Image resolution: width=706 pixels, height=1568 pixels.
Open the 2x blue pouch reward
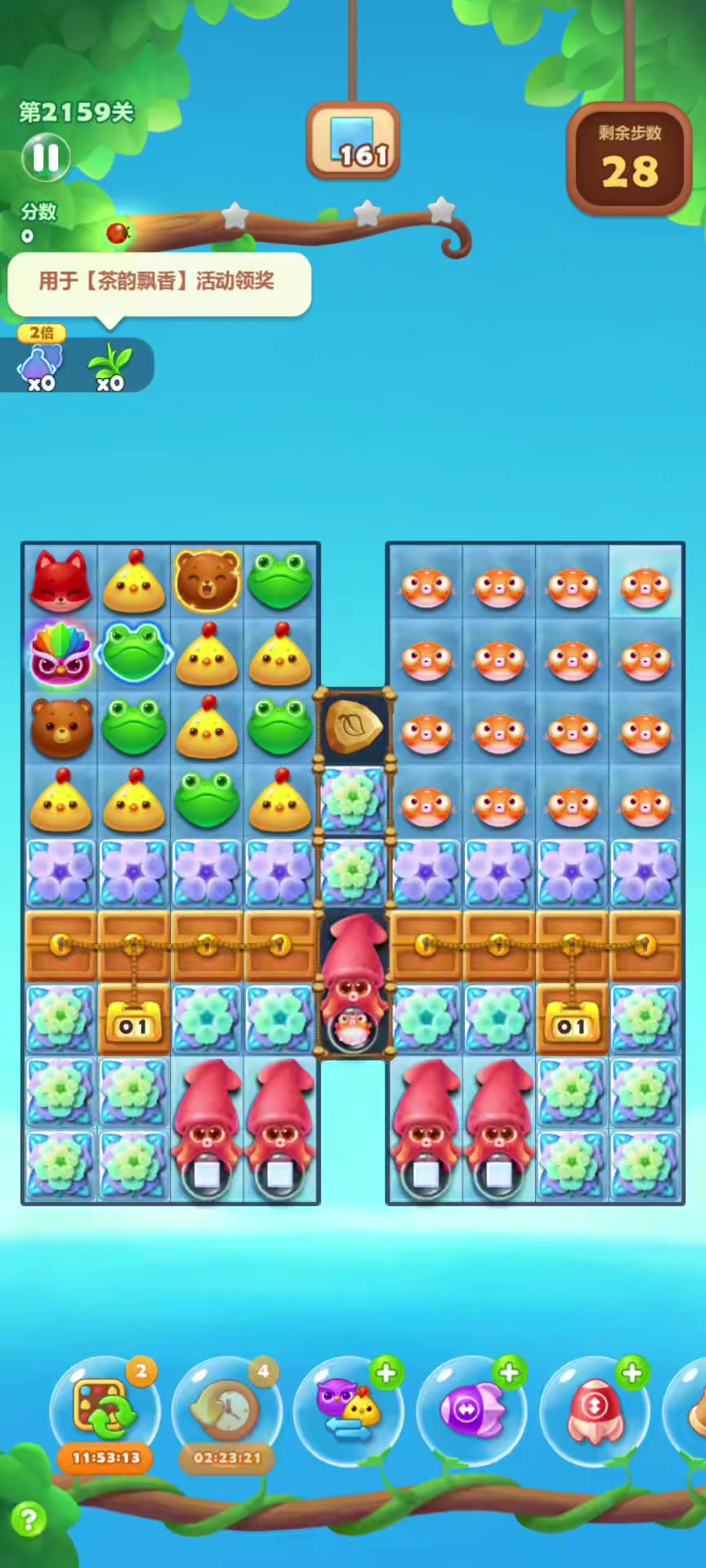41,365
